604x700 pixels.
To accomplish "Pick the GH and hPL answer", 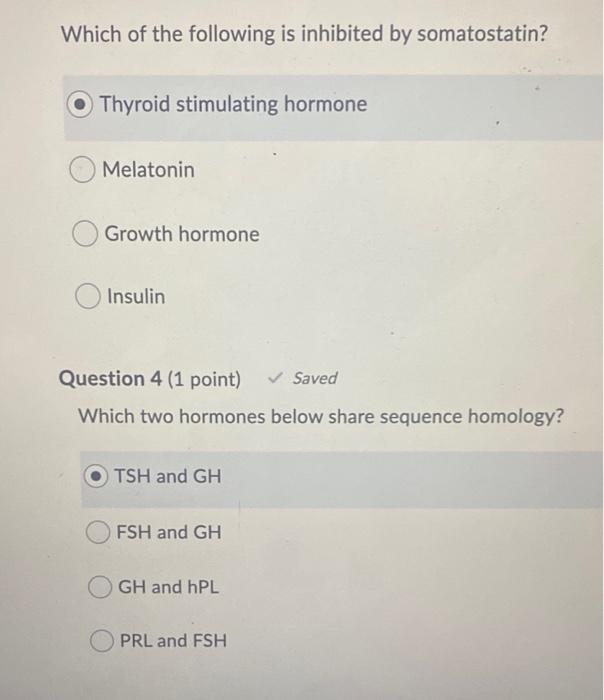I will [x=103, y=587].
